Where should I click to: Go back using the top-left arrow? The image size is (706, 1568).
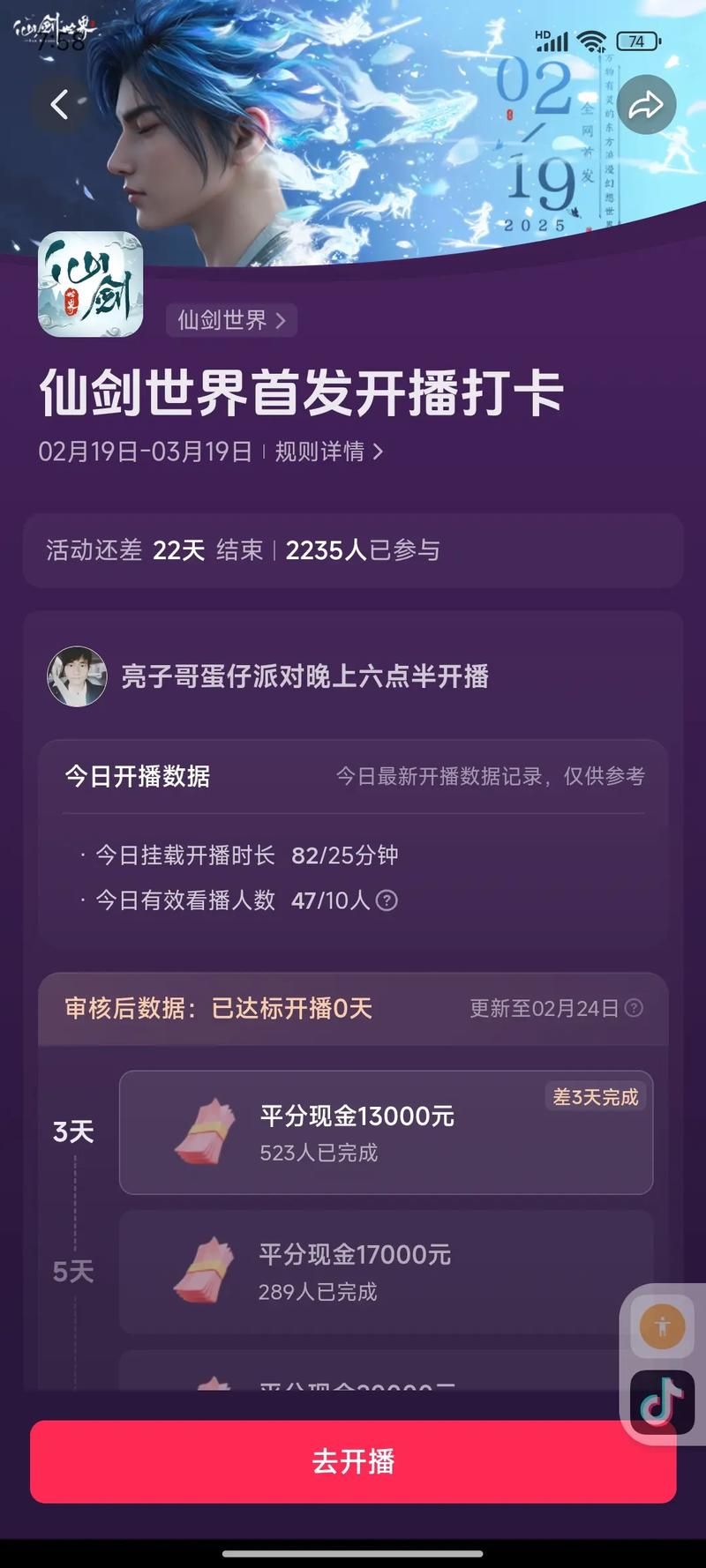click(x=59, y=105)
